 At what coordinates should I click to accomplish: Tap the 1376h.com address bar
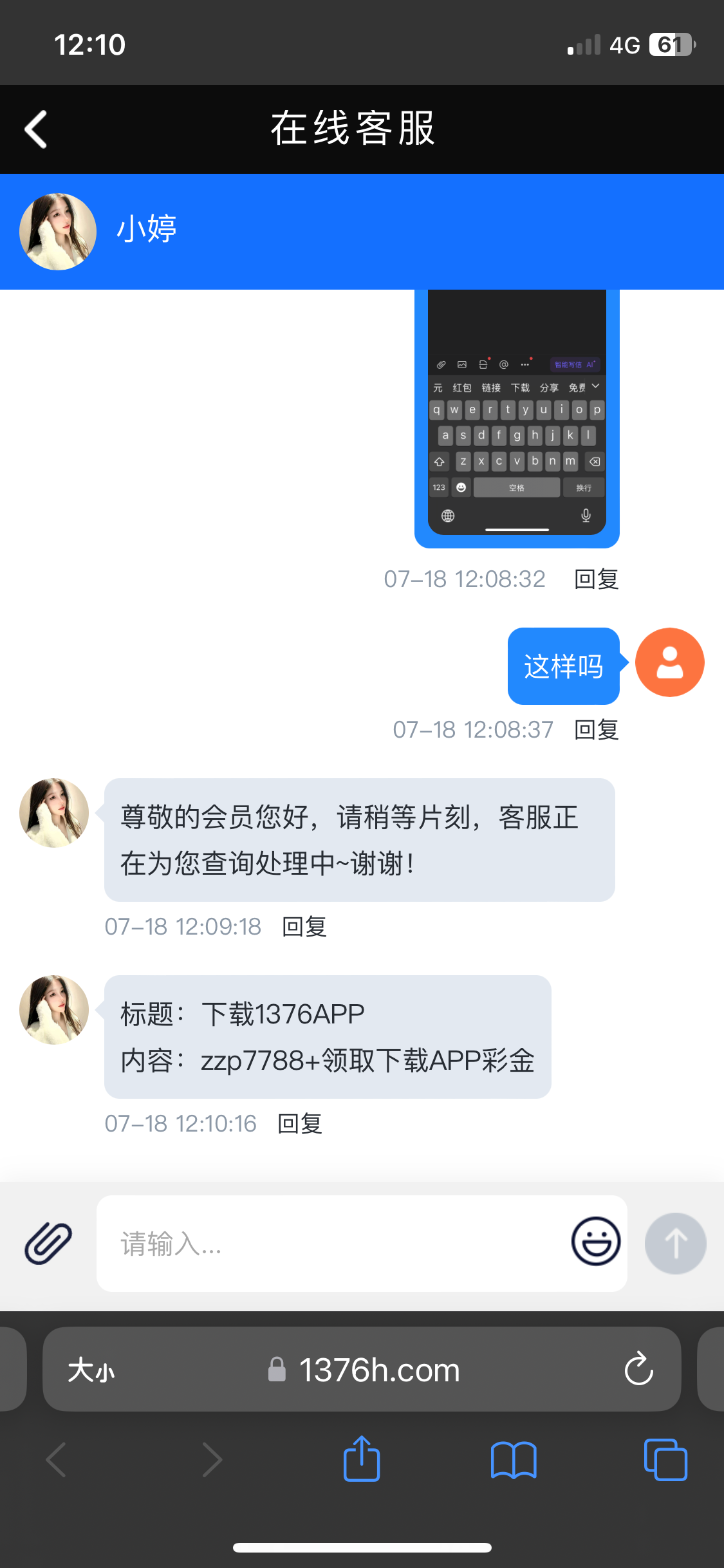pyautogui.click(x=380, y=1370)
